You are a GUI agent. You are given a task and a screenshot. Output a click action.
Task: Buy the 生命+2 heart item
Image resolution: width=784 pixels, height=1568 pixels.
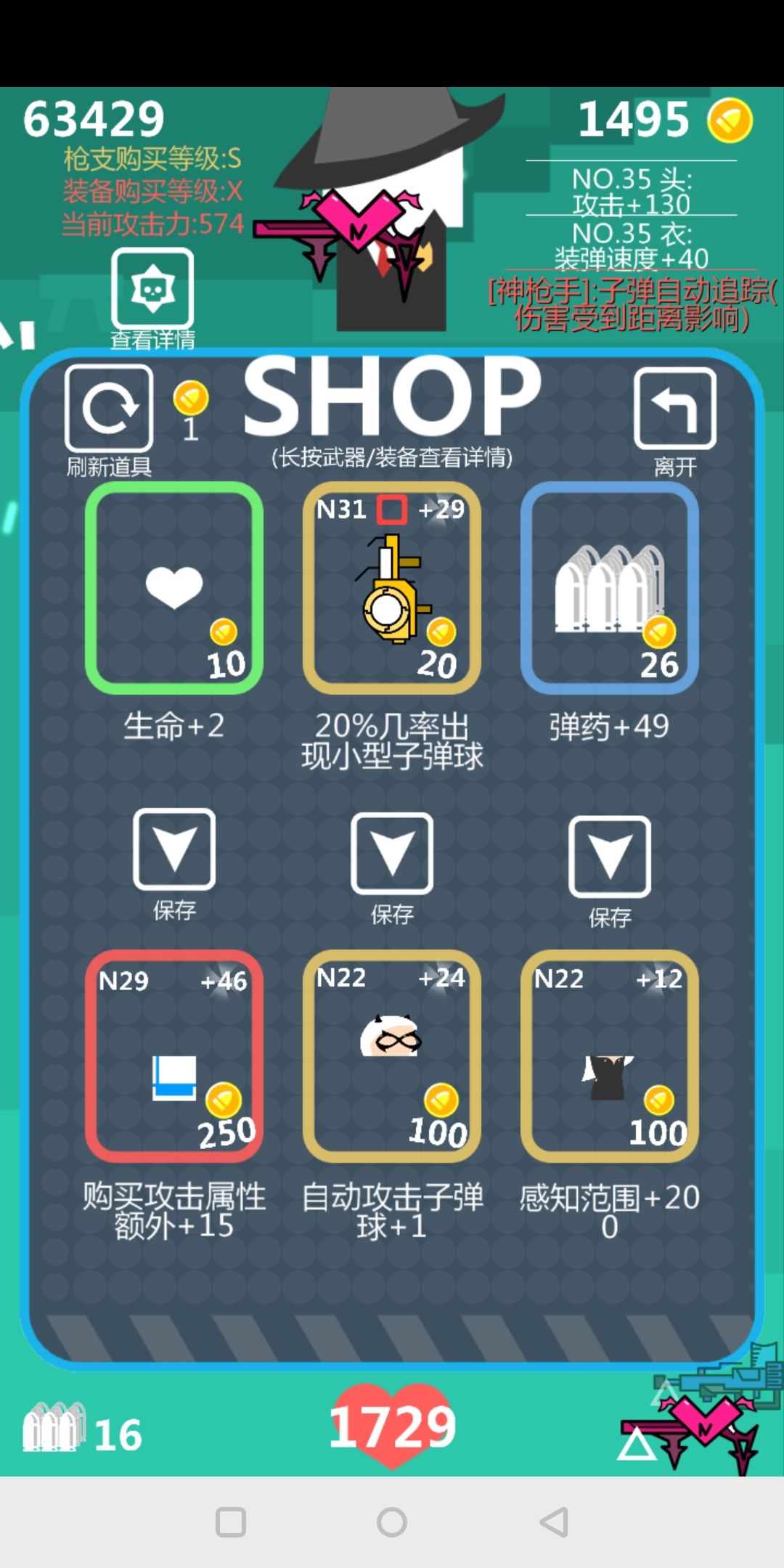[x=174, y=588]
